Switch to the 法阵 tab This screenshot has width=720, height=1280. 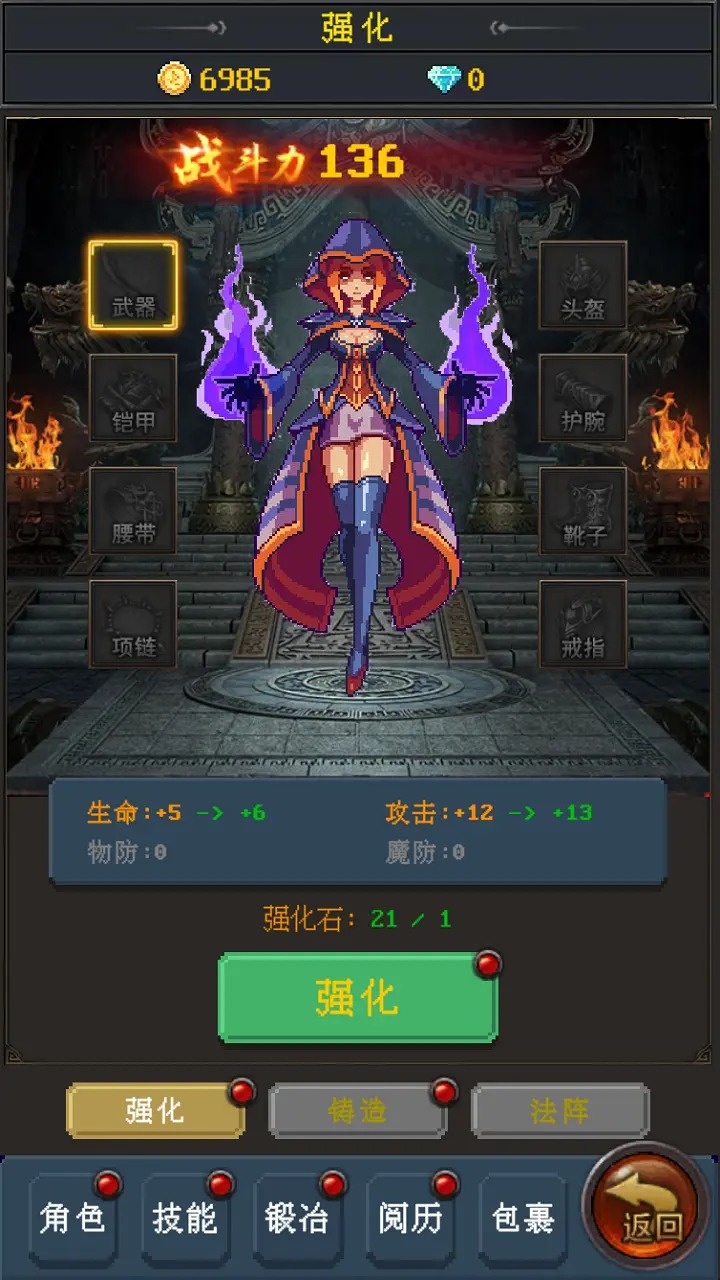click(560, 1111)
